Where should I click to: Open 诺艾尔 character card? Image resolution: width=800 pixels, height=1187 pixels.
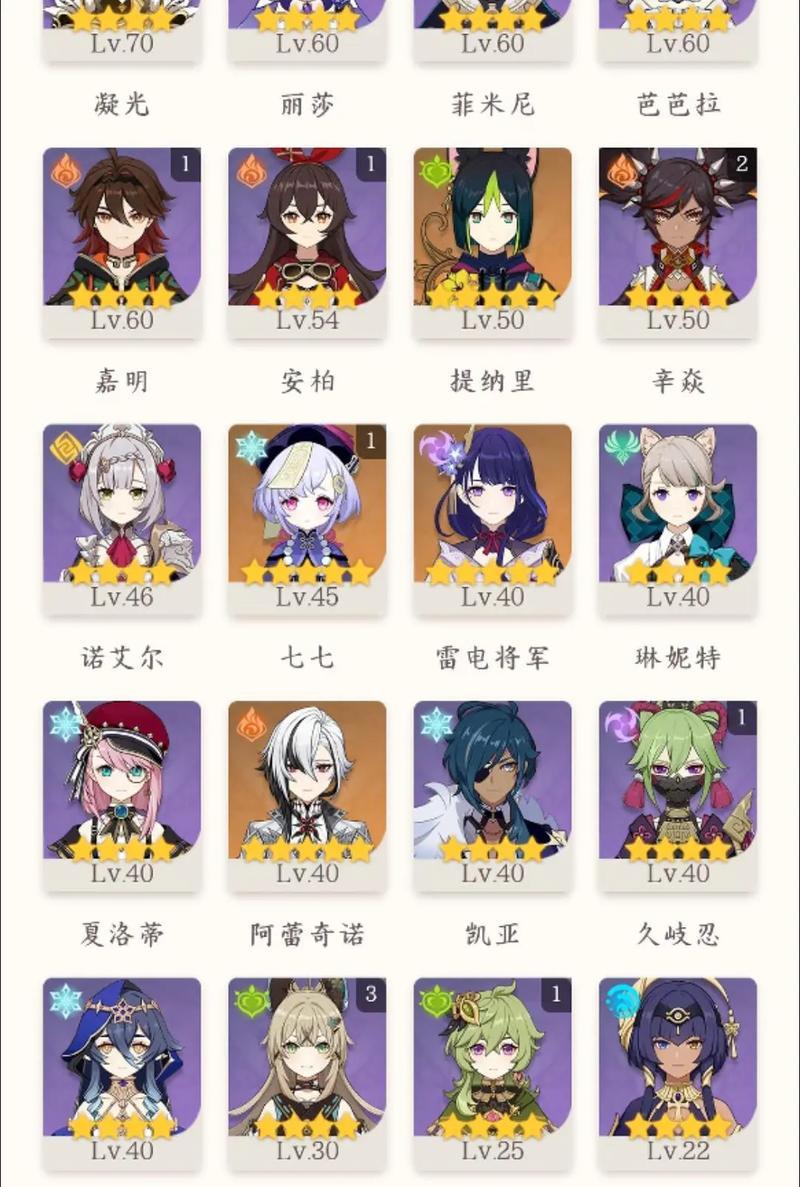[x=122, y=517]
